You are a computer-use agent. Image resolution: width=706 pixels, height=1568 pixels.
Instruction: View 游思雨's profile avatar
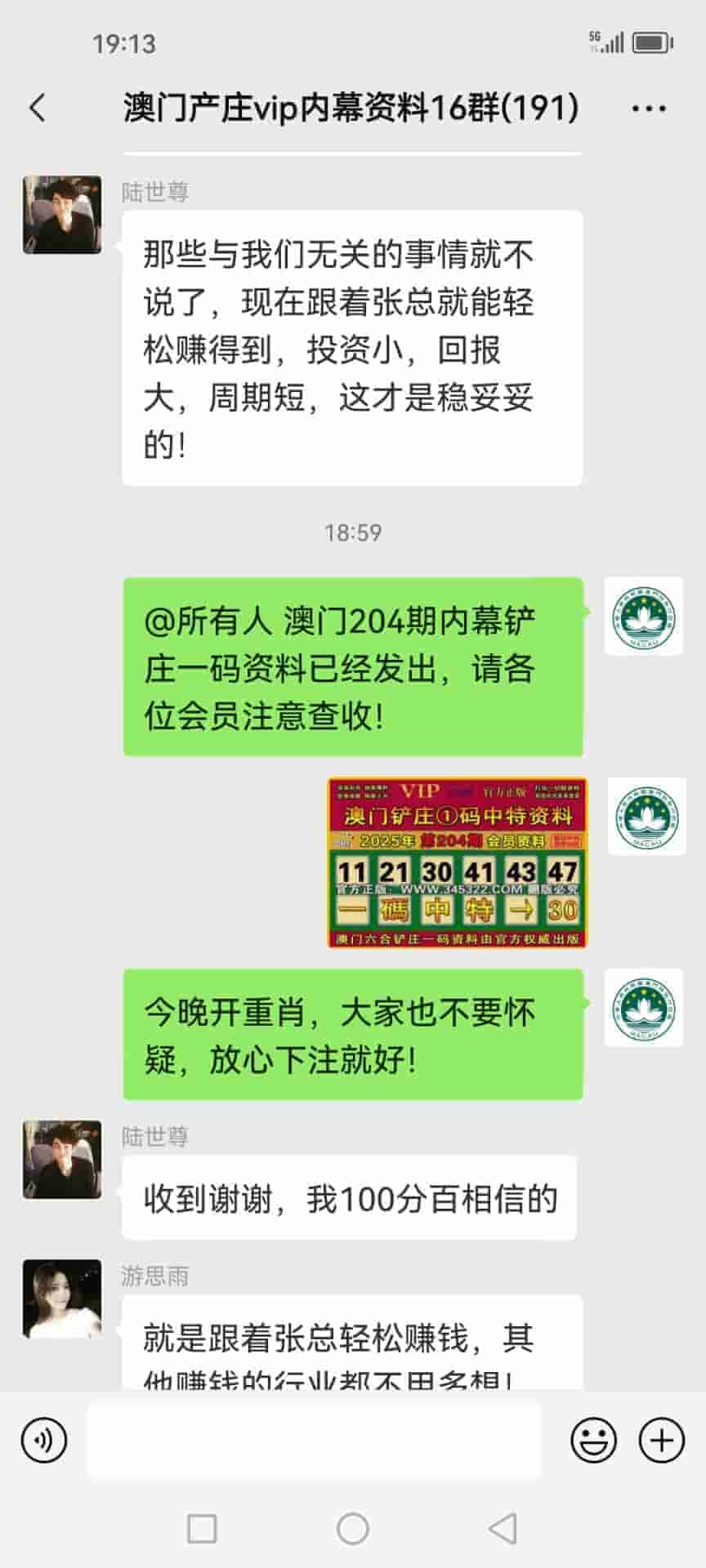click(62, 1298)
